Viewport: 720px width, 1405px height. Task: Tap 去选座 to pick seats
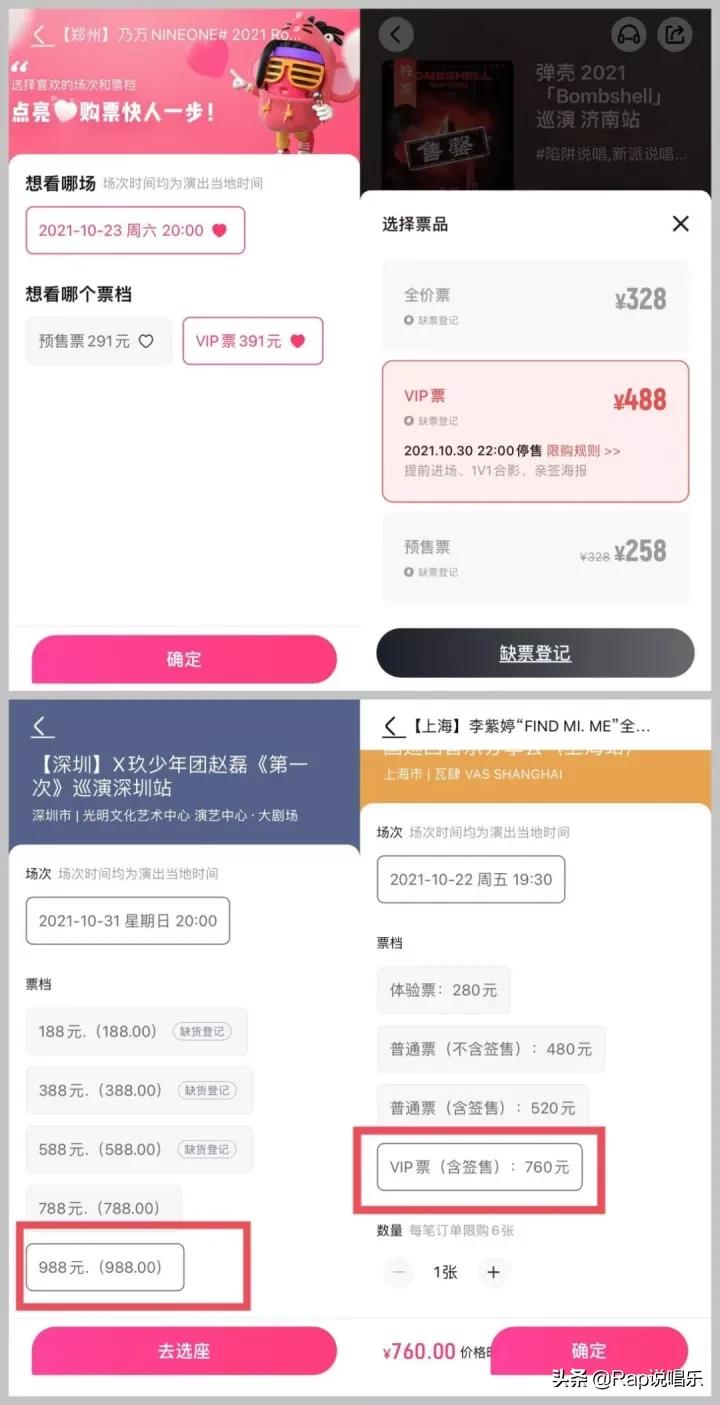click(183, 1350)
